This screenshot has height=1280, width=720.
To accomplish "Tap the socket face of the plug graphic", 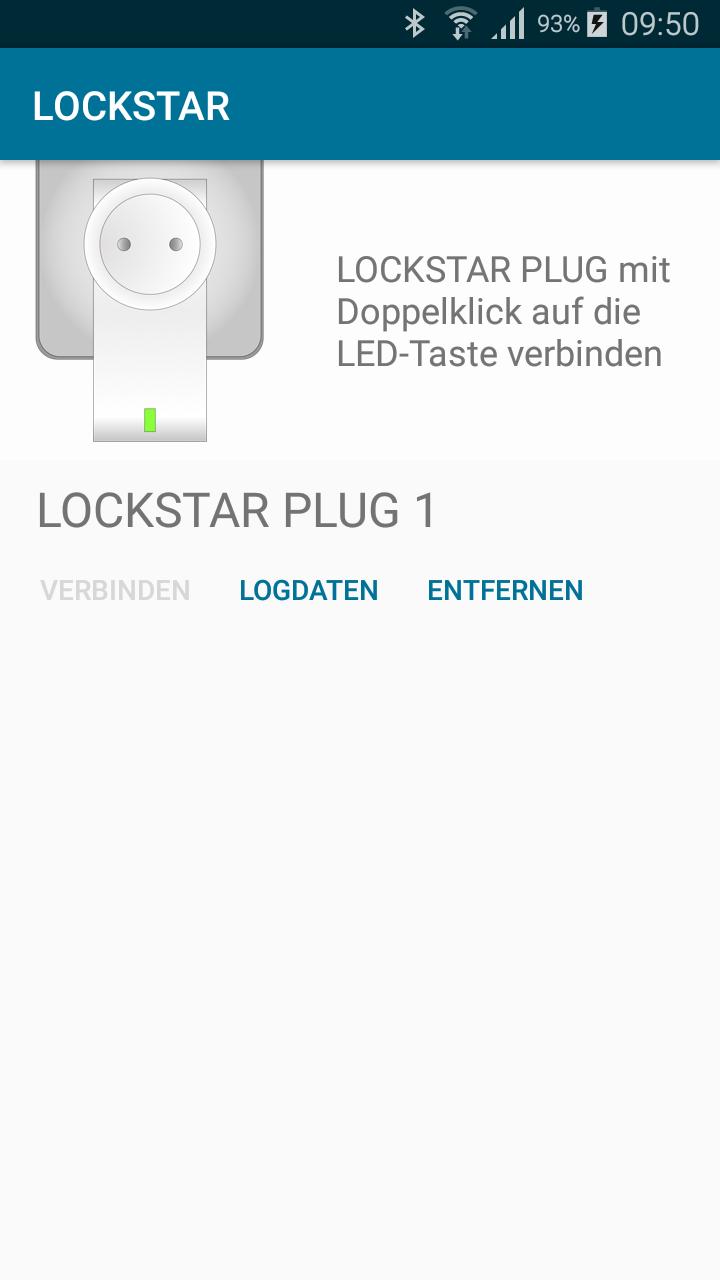I will [x=150, y=243].
